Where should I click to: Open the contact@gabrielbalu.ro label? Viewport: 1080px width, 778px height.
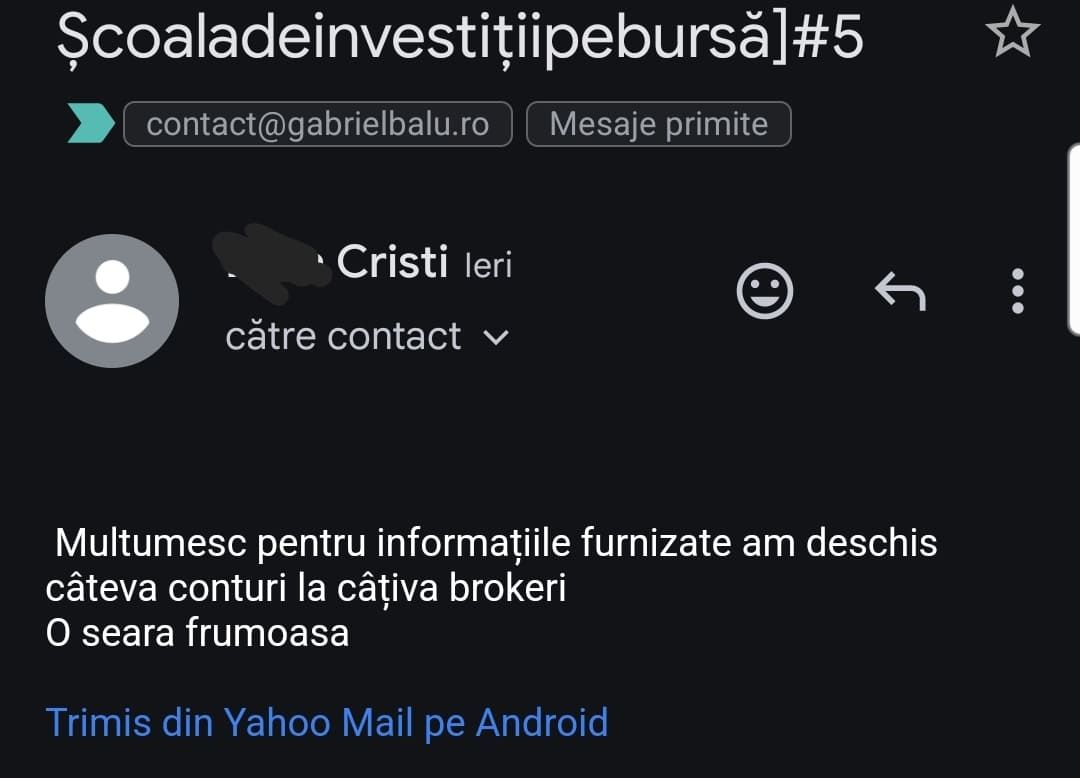pyautogui.click(x=317, y=125)
